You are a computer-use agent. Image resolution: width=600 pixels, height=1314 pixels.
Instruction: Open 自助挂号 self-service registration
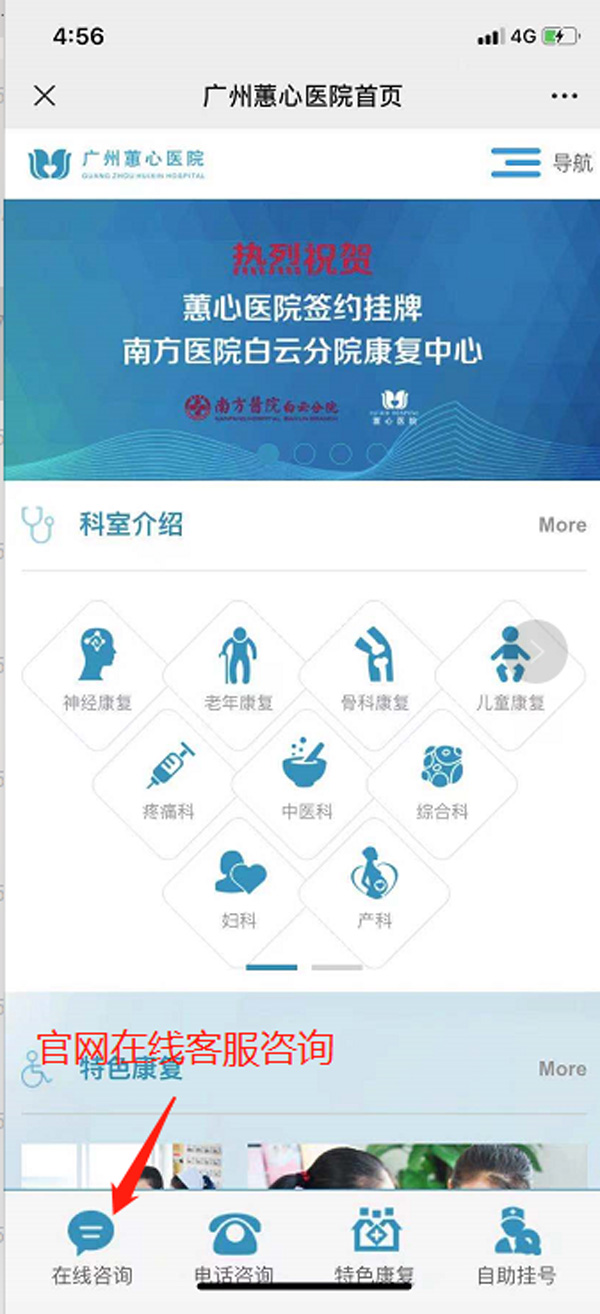click(516, 1246)
